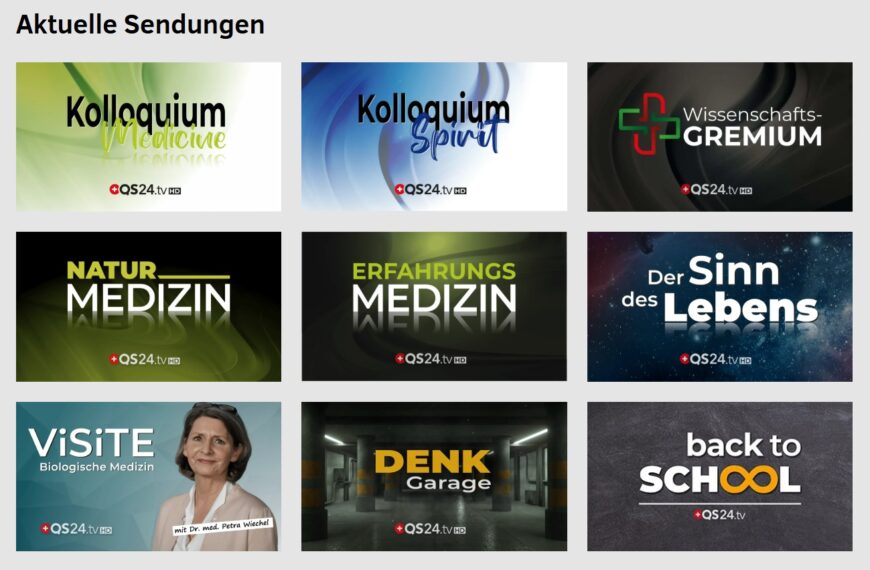View the Erfahrungsmedizin show

pyautogui.click(x=433, y=306)
